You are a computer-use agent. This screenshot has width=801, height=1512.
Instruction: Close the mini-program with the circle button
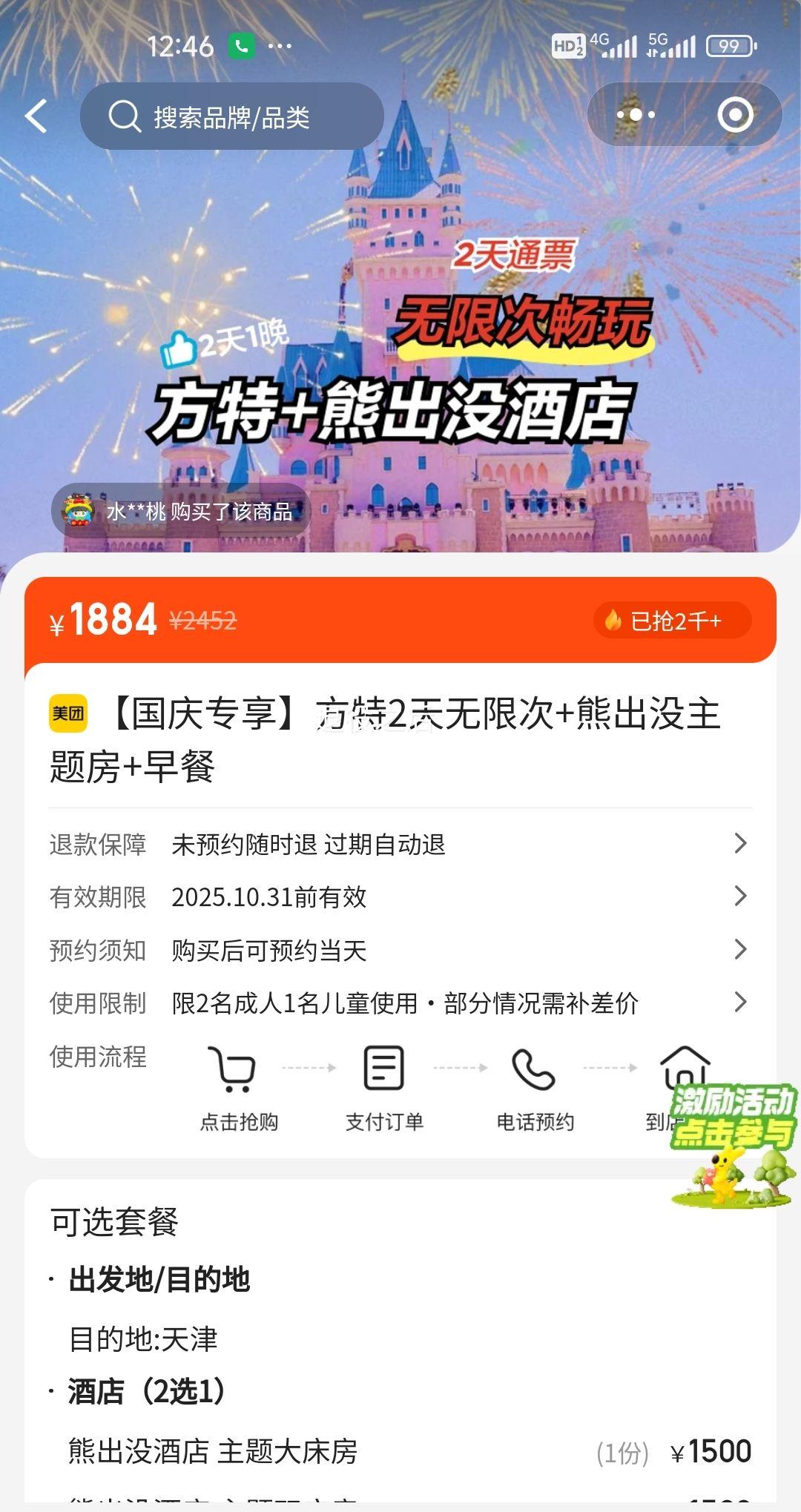coord(735,115)
